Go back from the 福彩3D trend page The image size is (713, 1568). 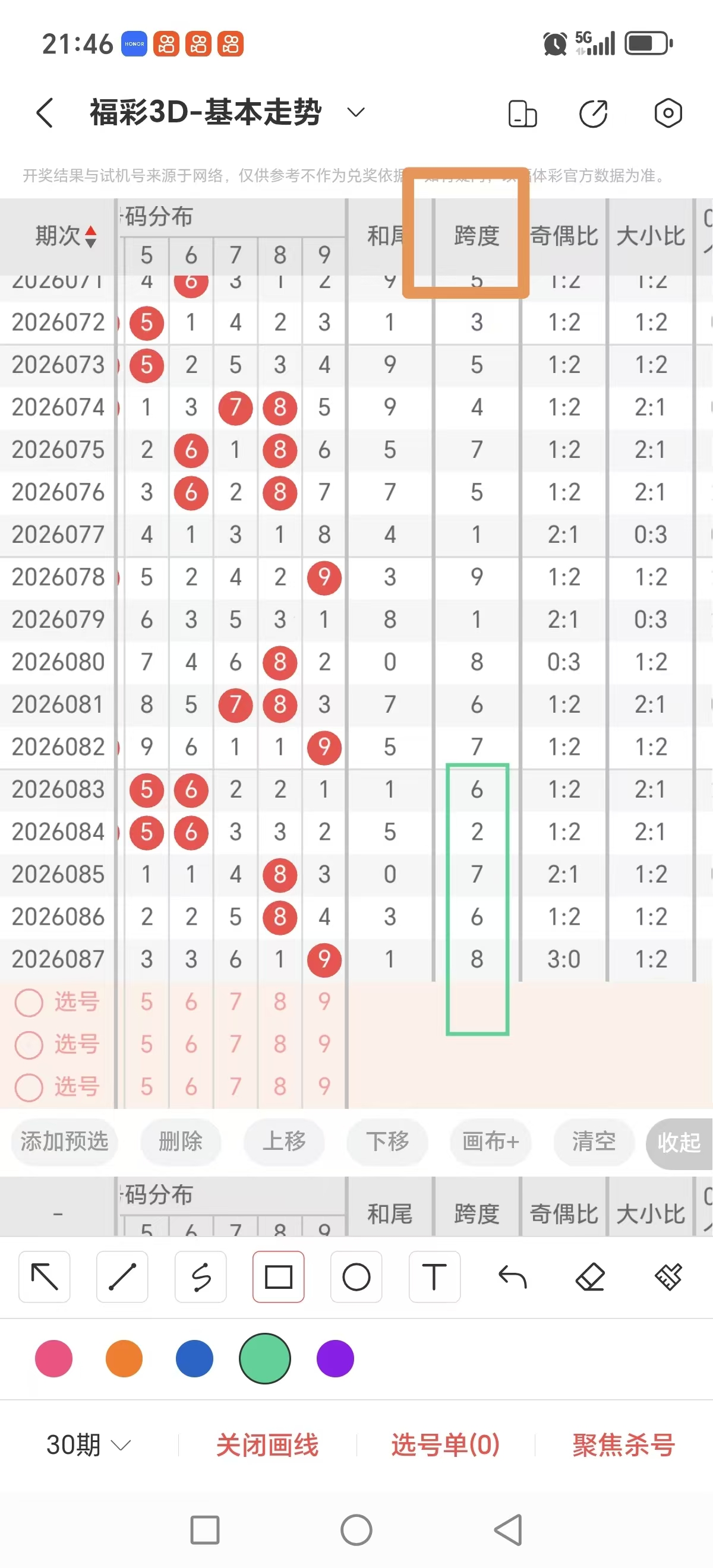45,113
